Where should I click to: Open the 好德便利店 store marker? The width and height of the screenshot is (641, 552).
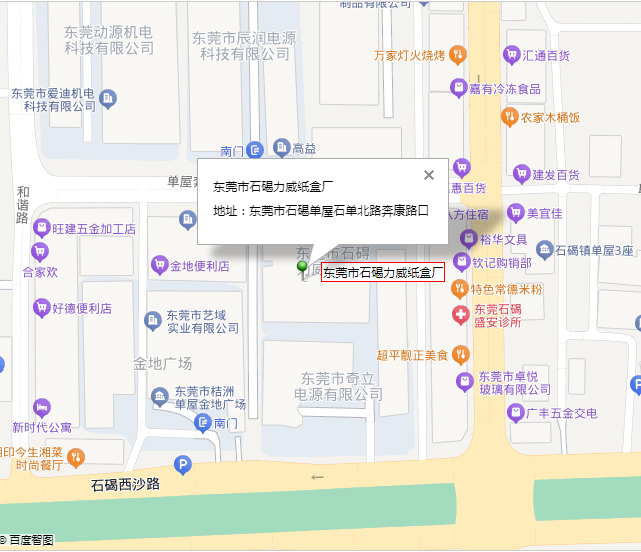pos(42,307)
